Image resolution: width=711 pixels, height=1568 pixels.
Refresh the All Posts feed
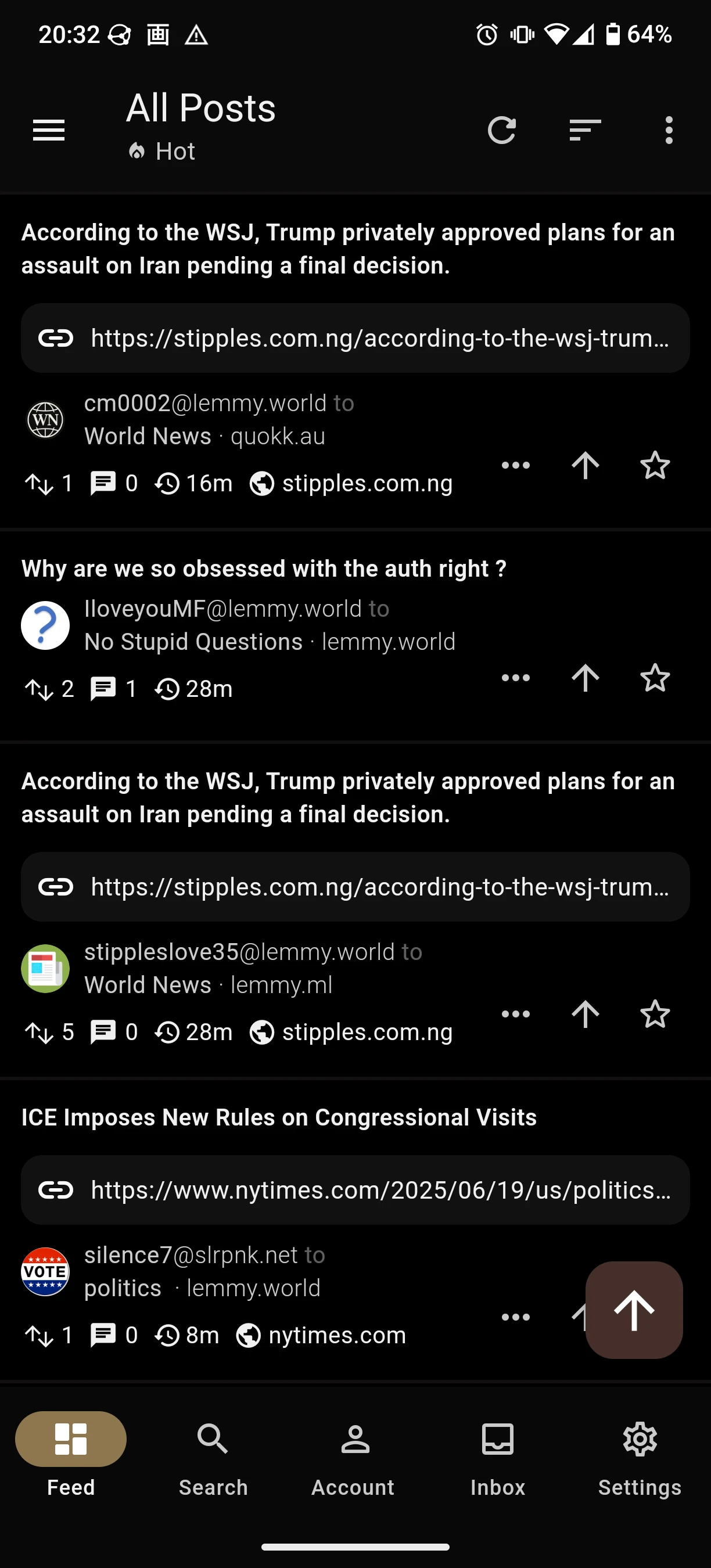(502, 130)
